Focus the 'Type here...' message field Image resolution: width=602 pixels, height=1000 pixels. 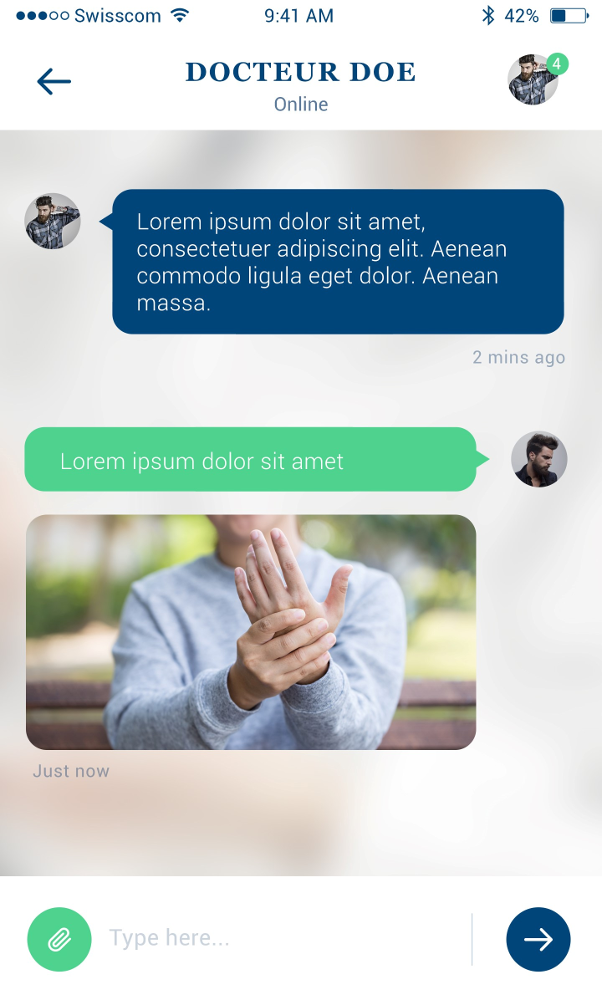pyautogui.click(x=287, y=938)
